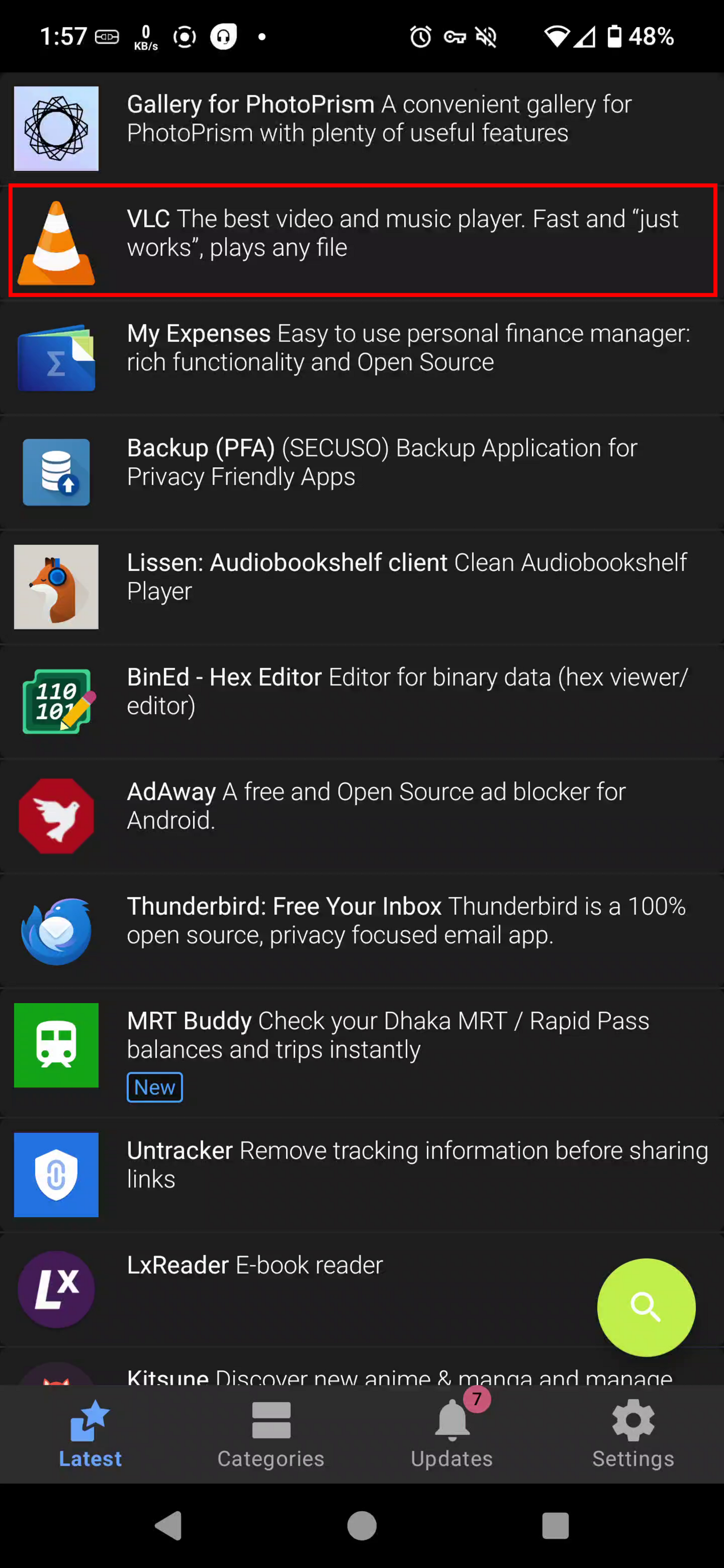
Task: Open the Updates tab
Action: pyautogui.click(x=452, y=1434)
